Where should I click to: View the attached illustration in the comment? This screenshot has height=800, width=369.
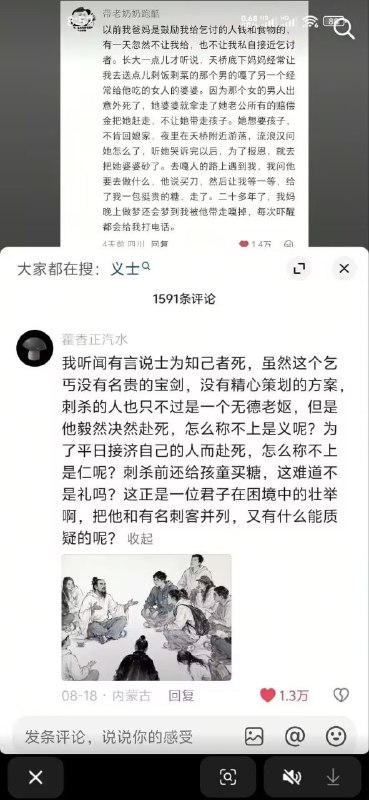[146, 617]
